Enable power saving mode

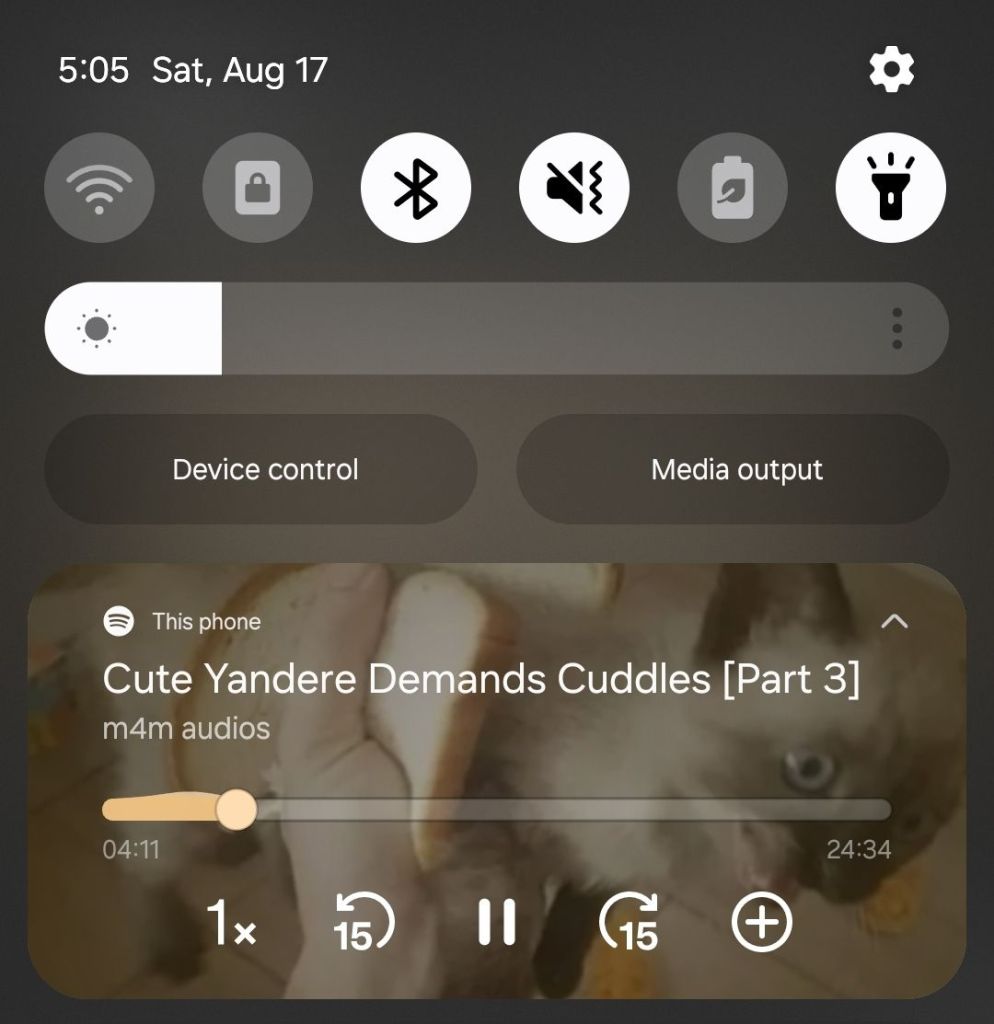(732, 187)
